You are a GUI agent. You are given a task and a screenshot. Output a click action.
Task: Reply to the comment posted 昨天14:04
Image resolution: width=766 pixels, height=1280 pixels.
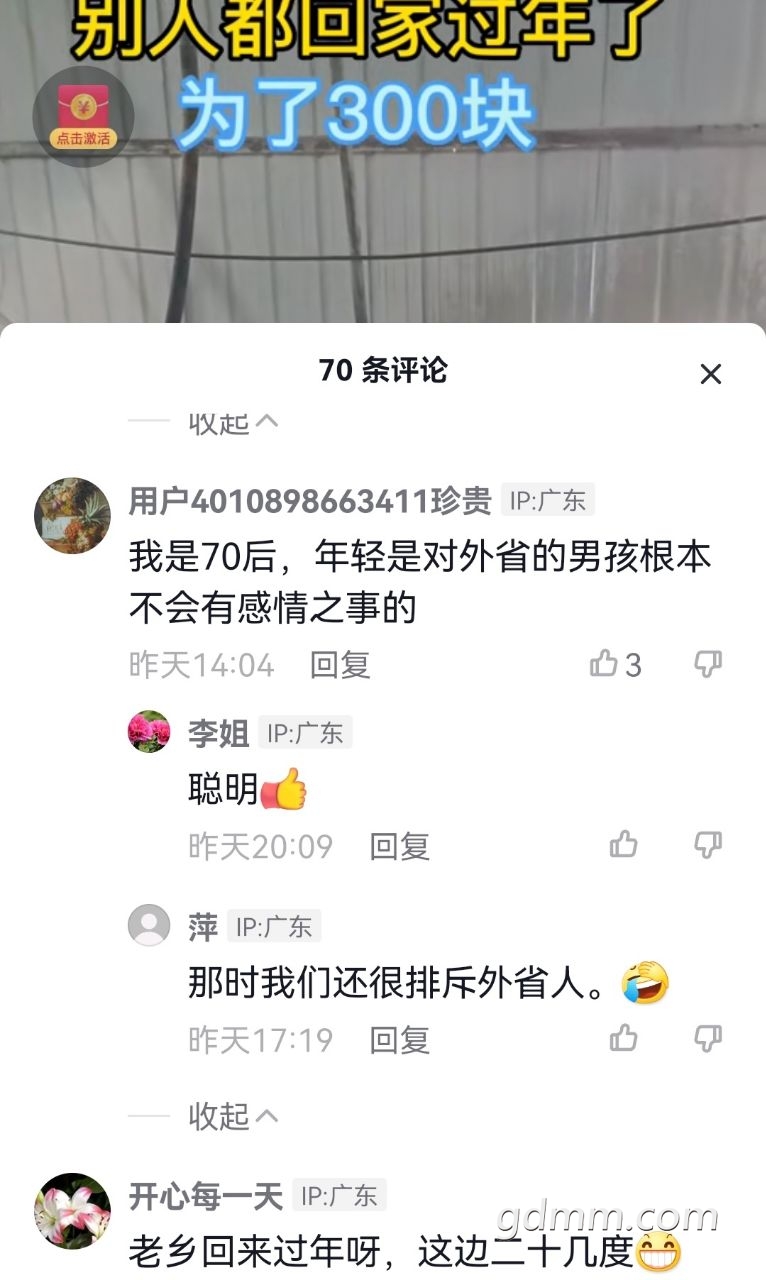(340, 665)
